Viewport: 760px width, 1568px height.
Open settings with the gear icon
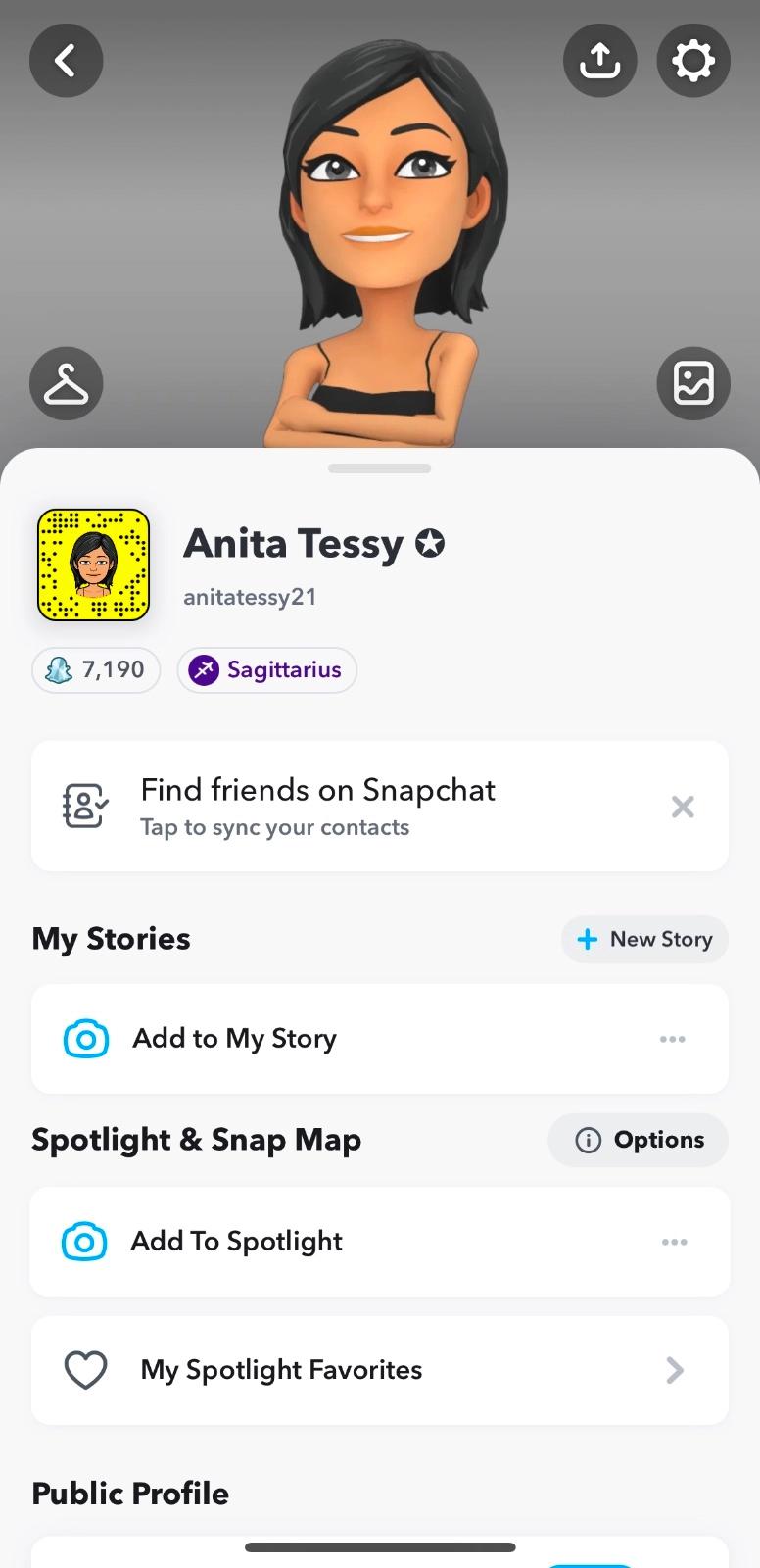point(693,61)
